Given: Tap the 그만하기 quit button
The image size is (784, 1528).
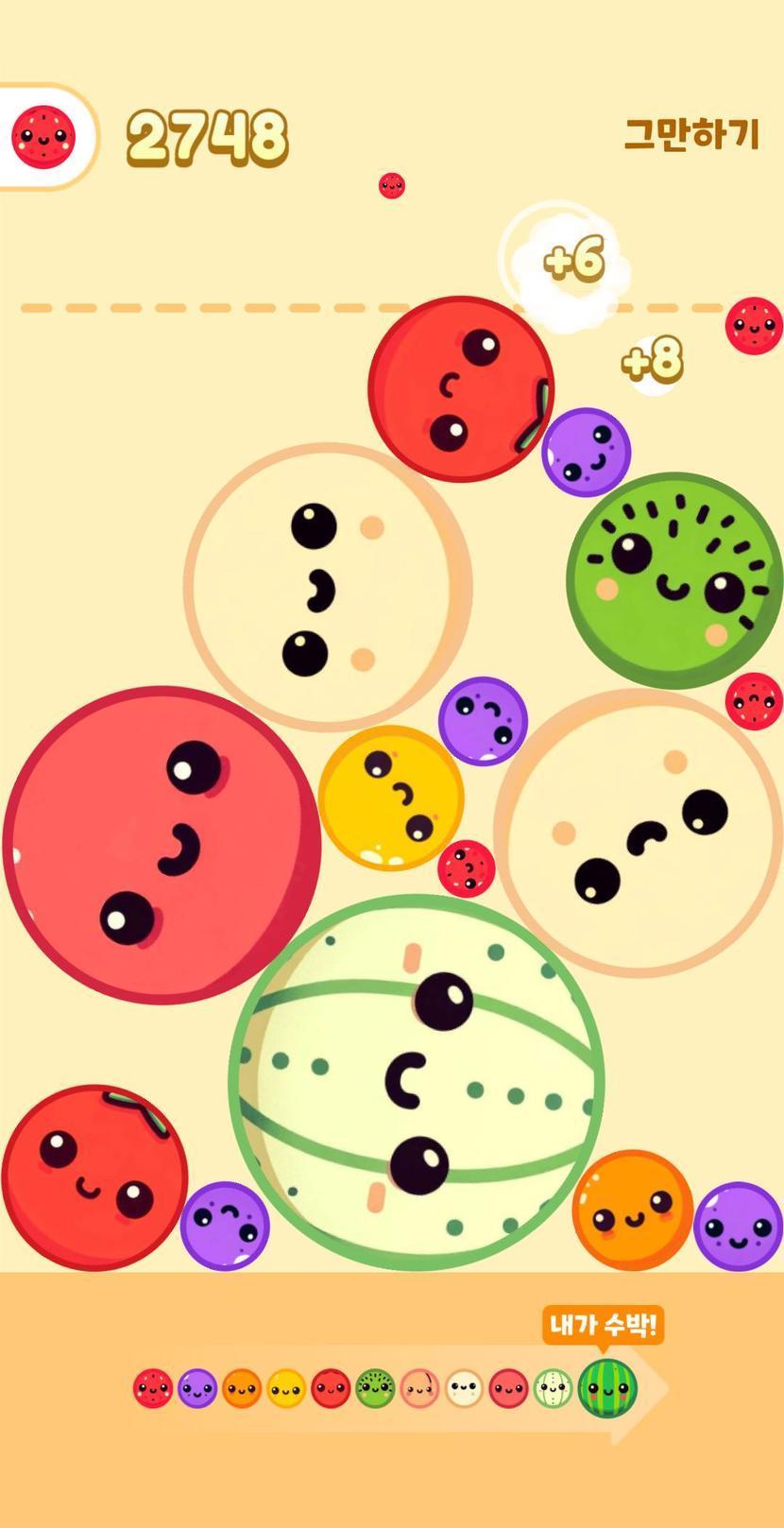Looking at the screenshot, I should pos(691,134).
